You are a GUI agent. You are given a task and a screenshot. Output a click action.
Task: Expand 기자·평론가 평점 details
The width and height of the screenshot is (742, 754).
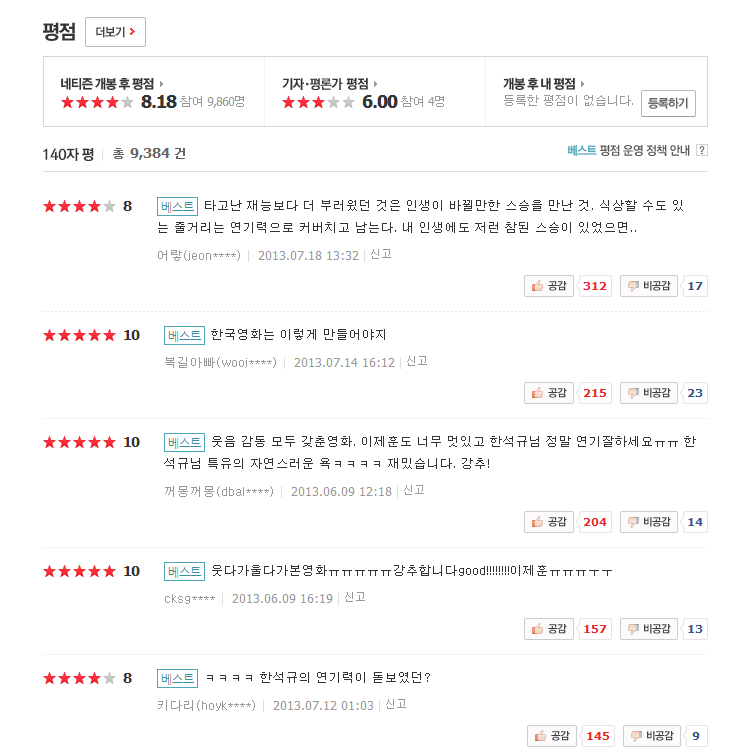(x=329, y=84)
